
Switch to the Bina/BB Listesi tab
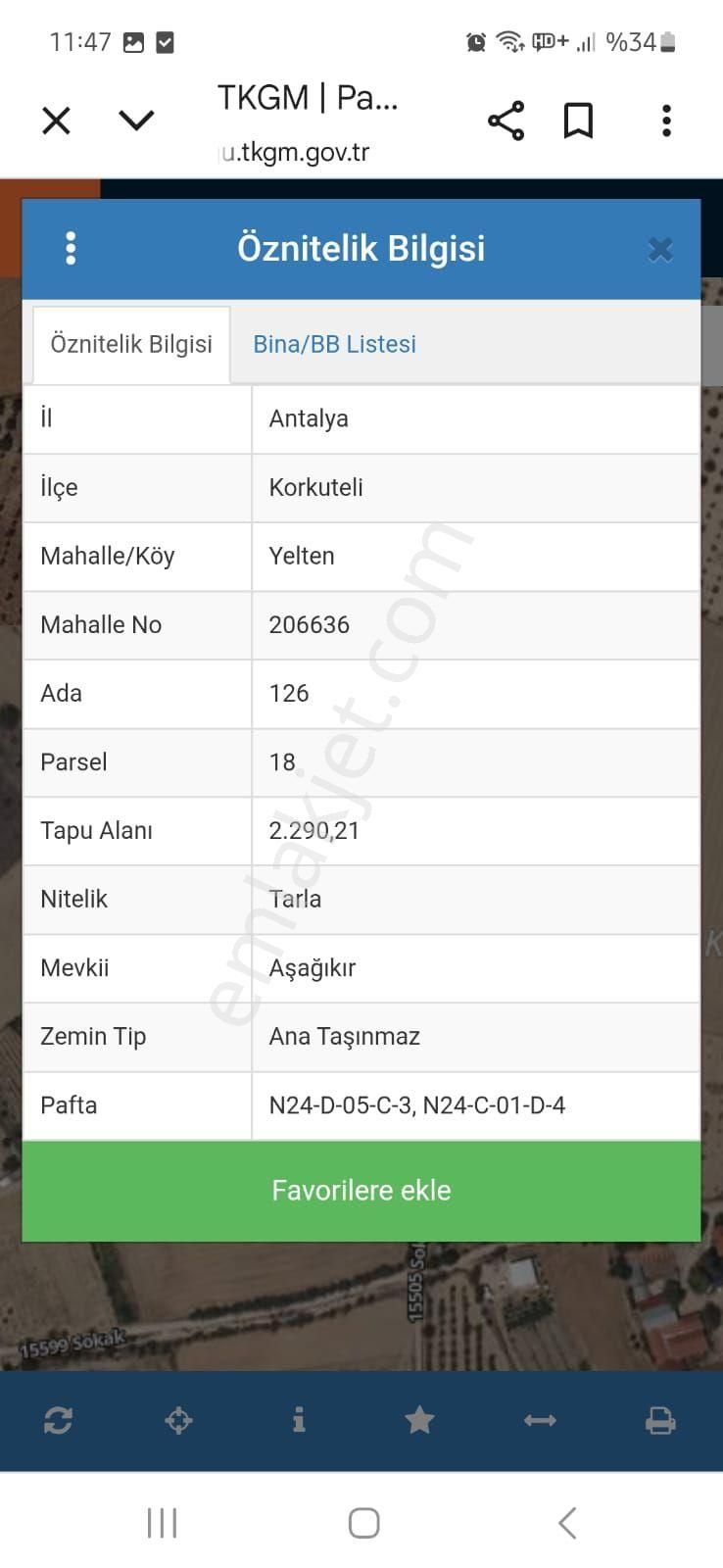(x=334, y=344)
